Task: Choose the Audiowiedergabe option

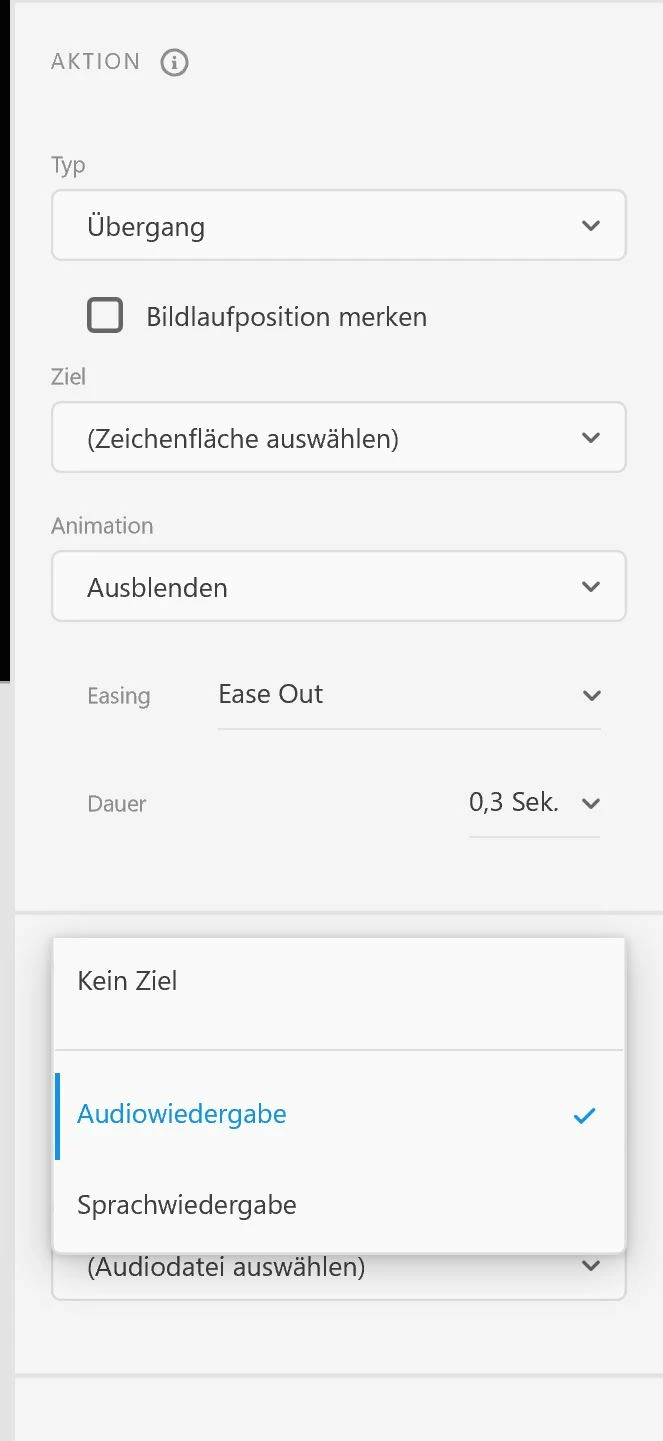Action: 338,1114
